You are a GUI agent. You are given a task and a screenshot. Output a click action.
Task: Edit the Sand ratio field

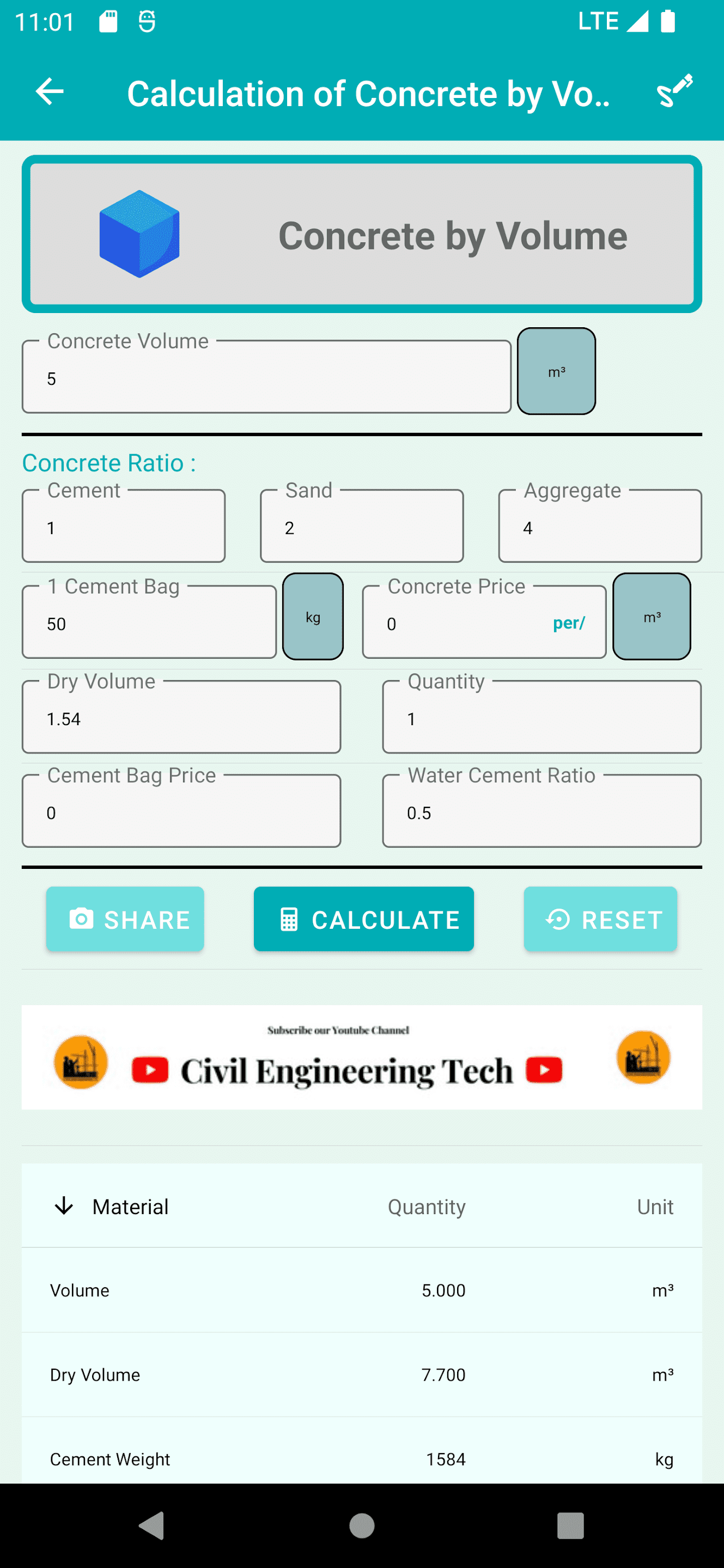click(362, 527)
